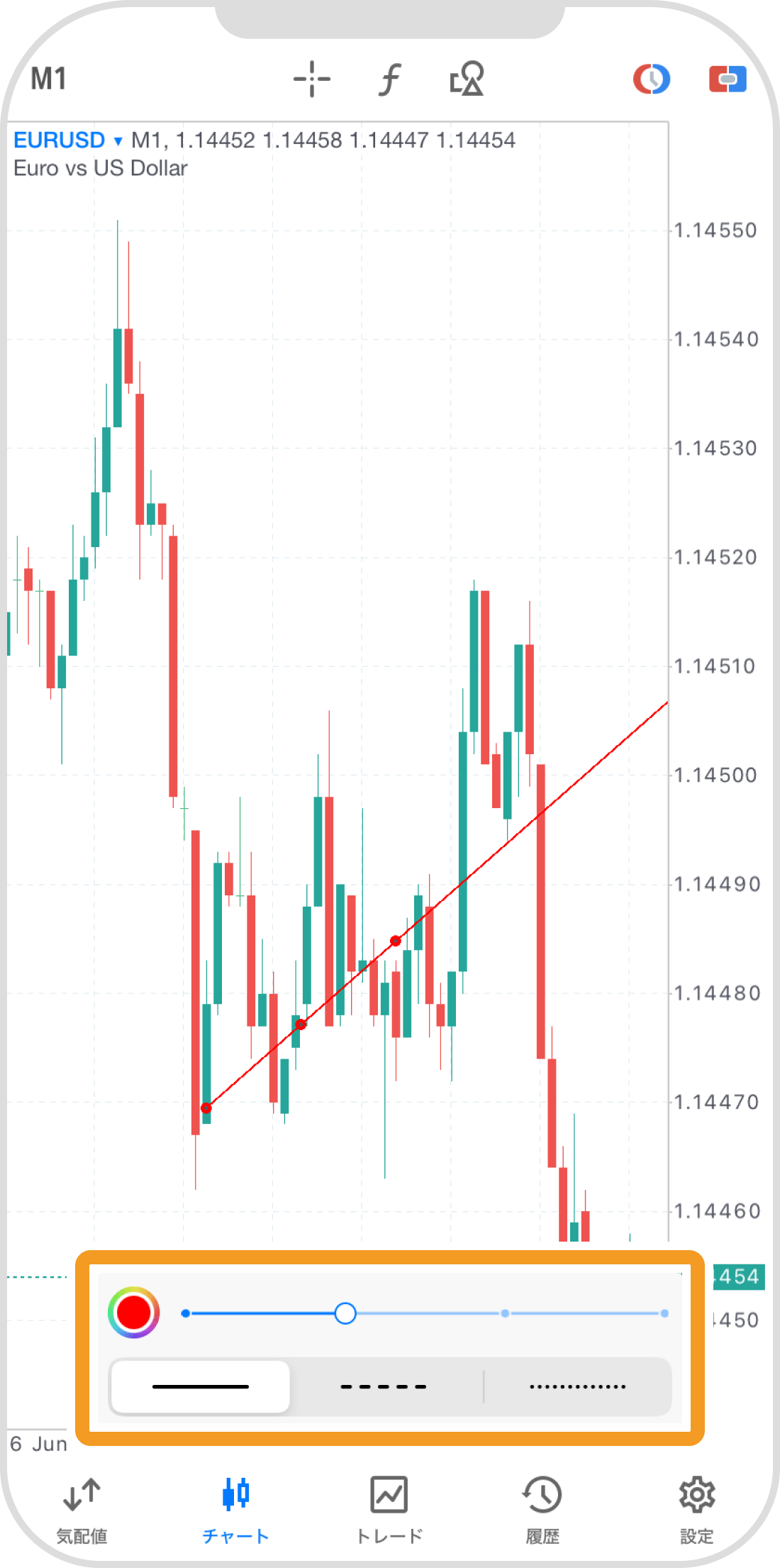Open the new order trade icon
Viewport: 780px width, 1568px height.
[728, 79]
